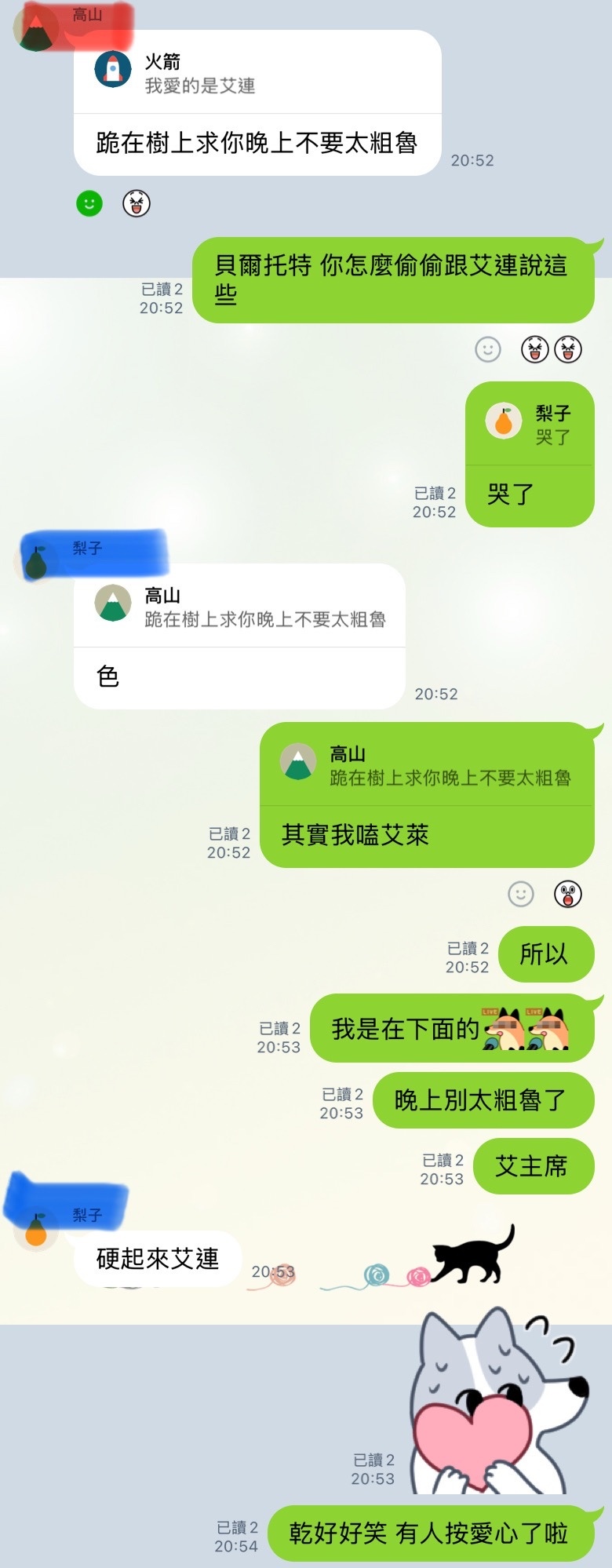Open the quoted 高山 message above 色
The width and height of the screenshot is (612, 1568).
tap(239, 607)
